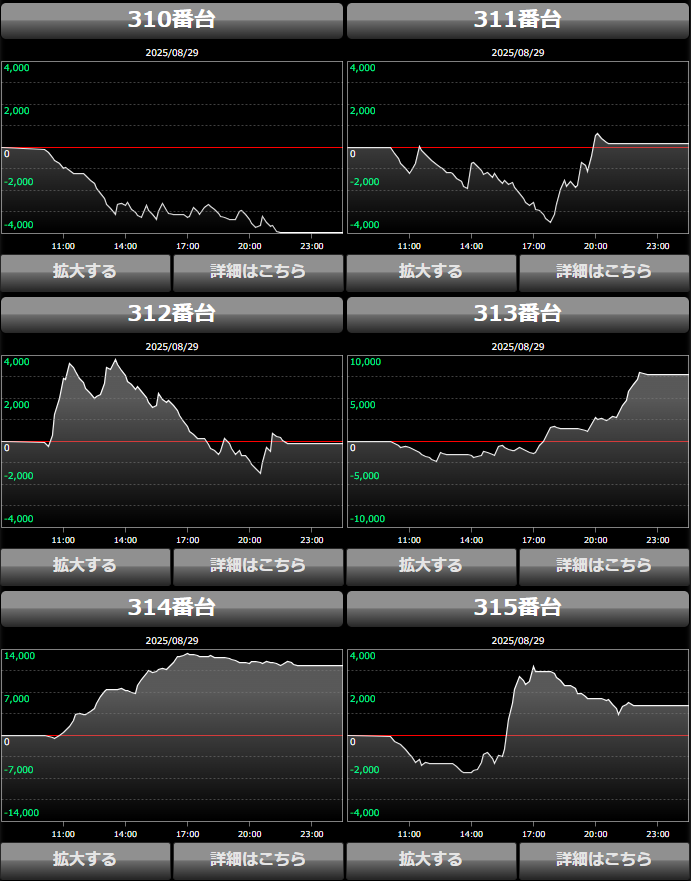Hit 拡大する for machine 314番台
The image size is (691, 881).
point(85,859)
